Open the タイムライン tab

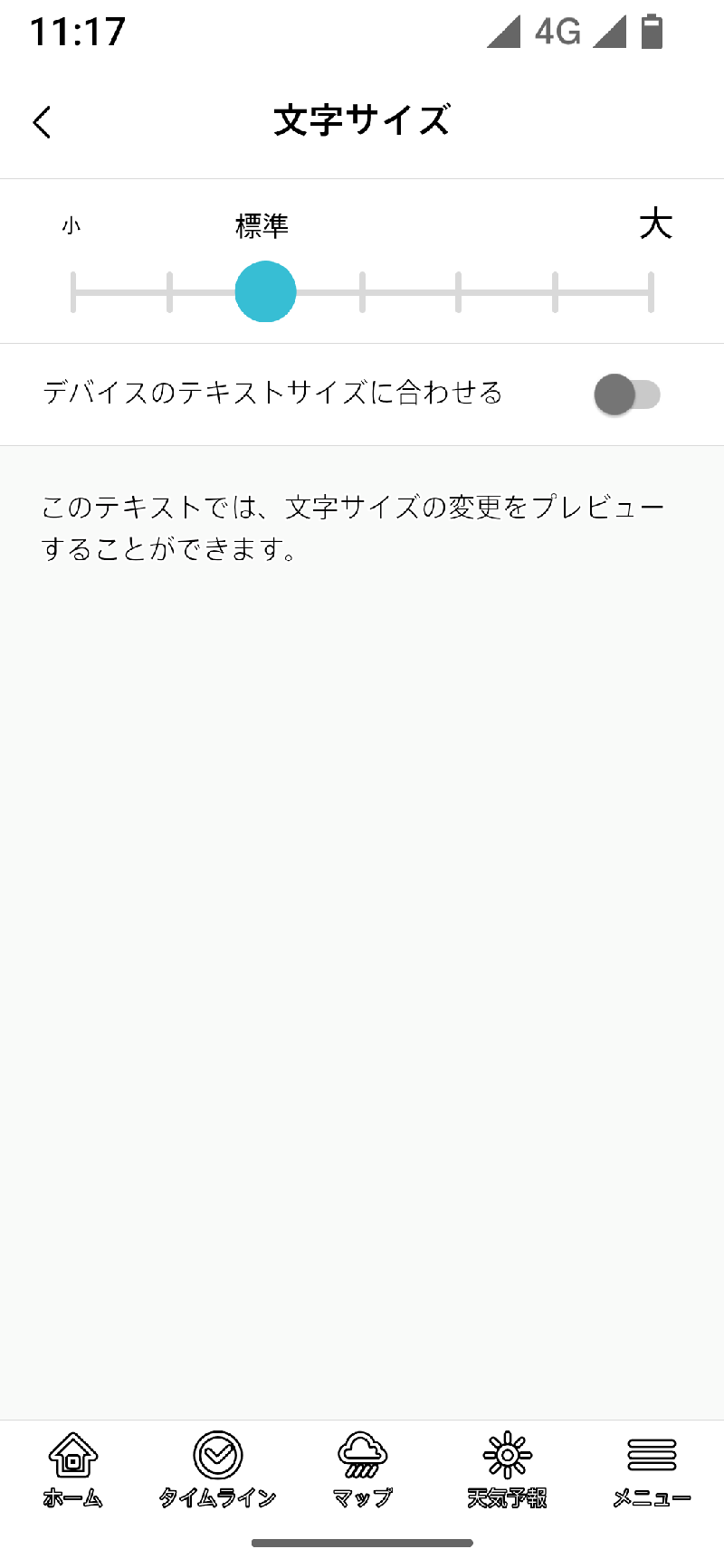(217, 1469)
